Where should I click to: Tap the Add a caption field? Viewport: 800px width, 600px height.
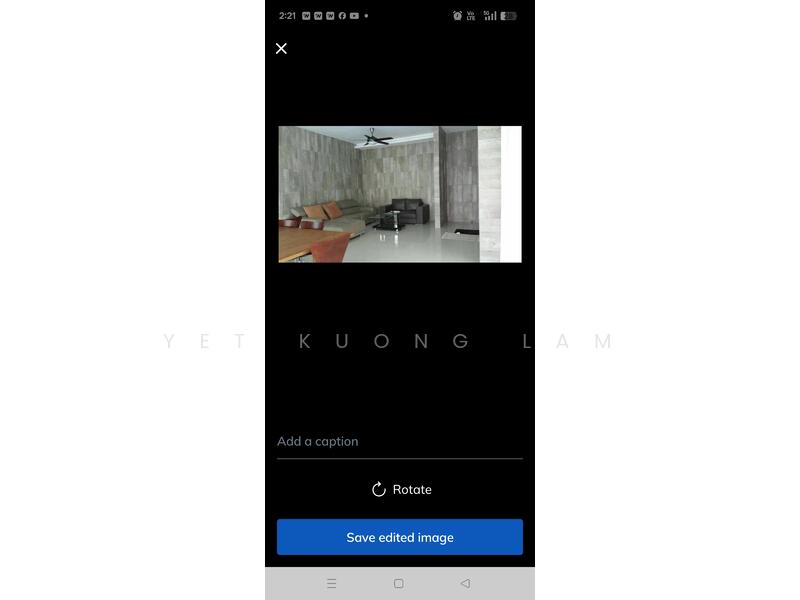[x=399, y=441]
